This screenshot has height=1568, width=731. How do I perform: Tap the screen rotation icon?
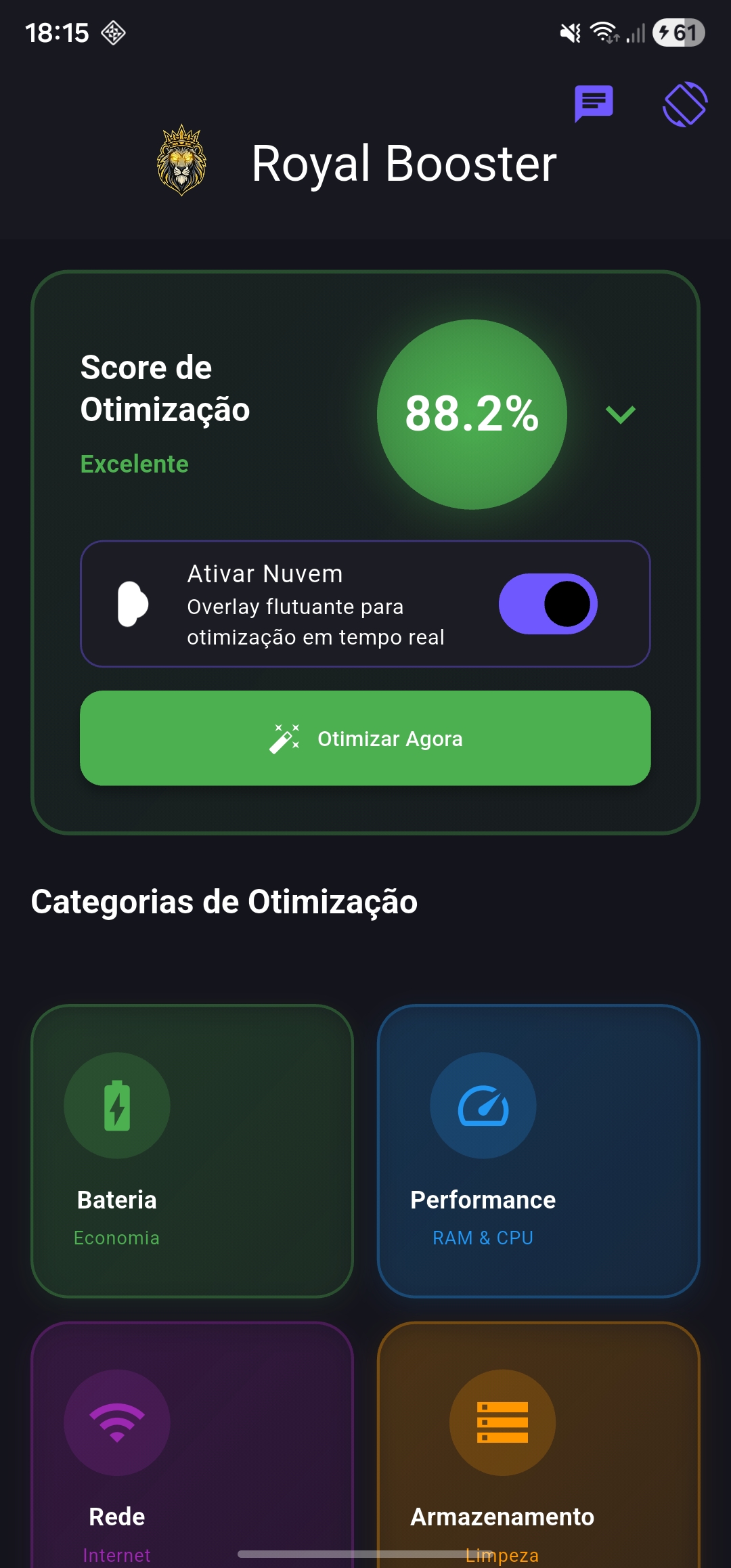686,103
